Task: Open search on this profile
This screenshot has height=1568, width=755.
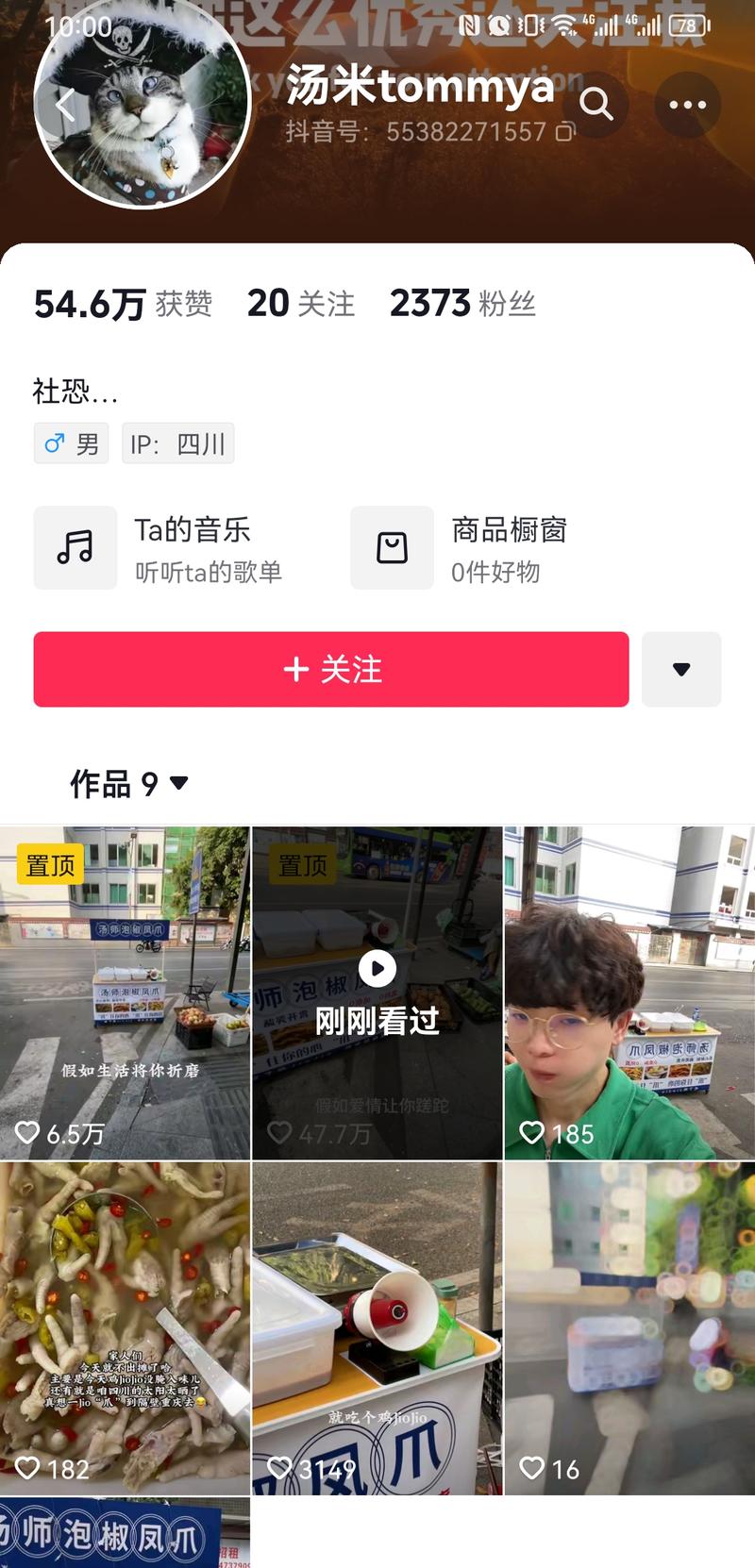Action: [x=596, y=105]
